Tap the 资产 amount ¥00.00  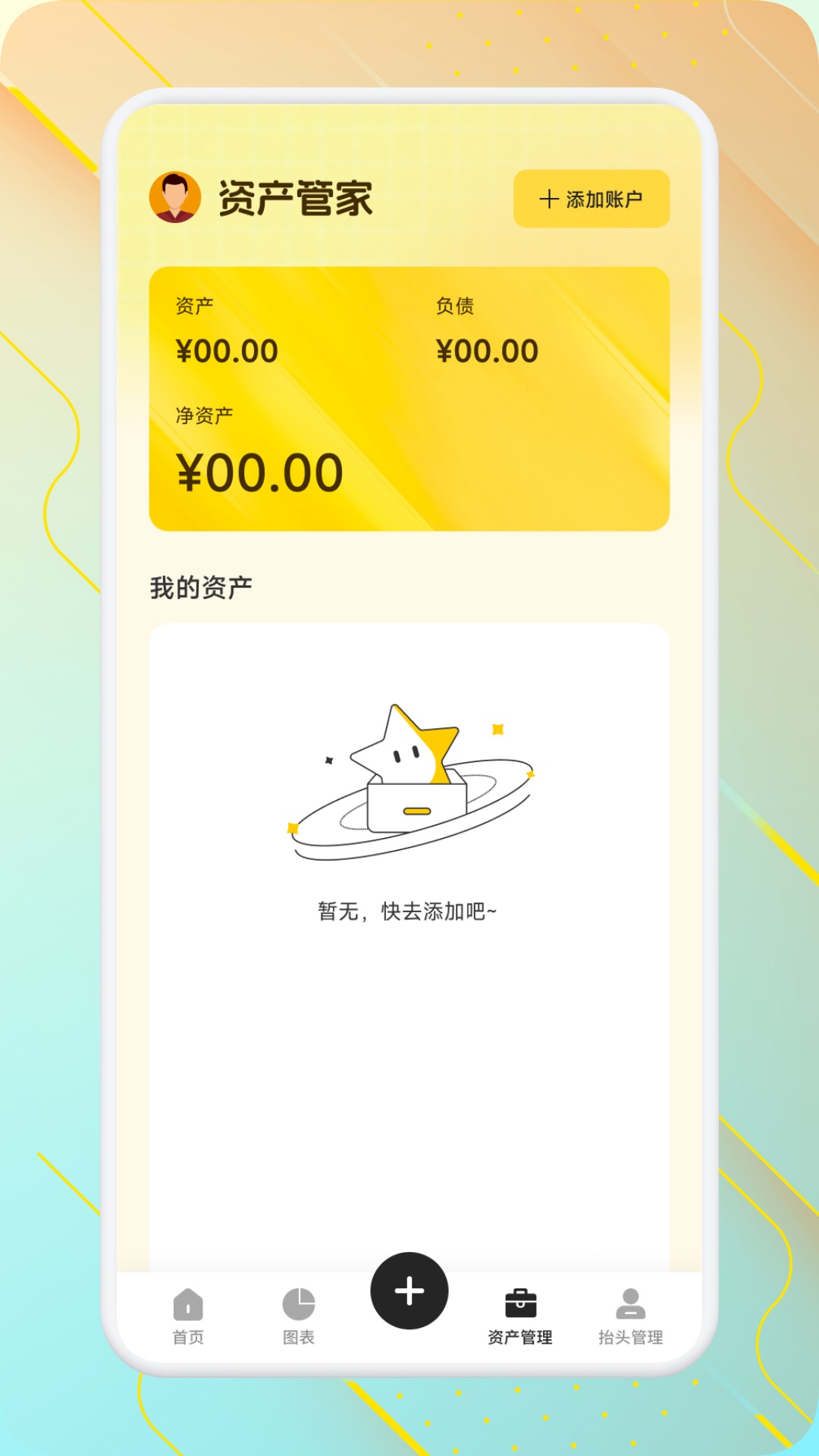coord(227,350)
